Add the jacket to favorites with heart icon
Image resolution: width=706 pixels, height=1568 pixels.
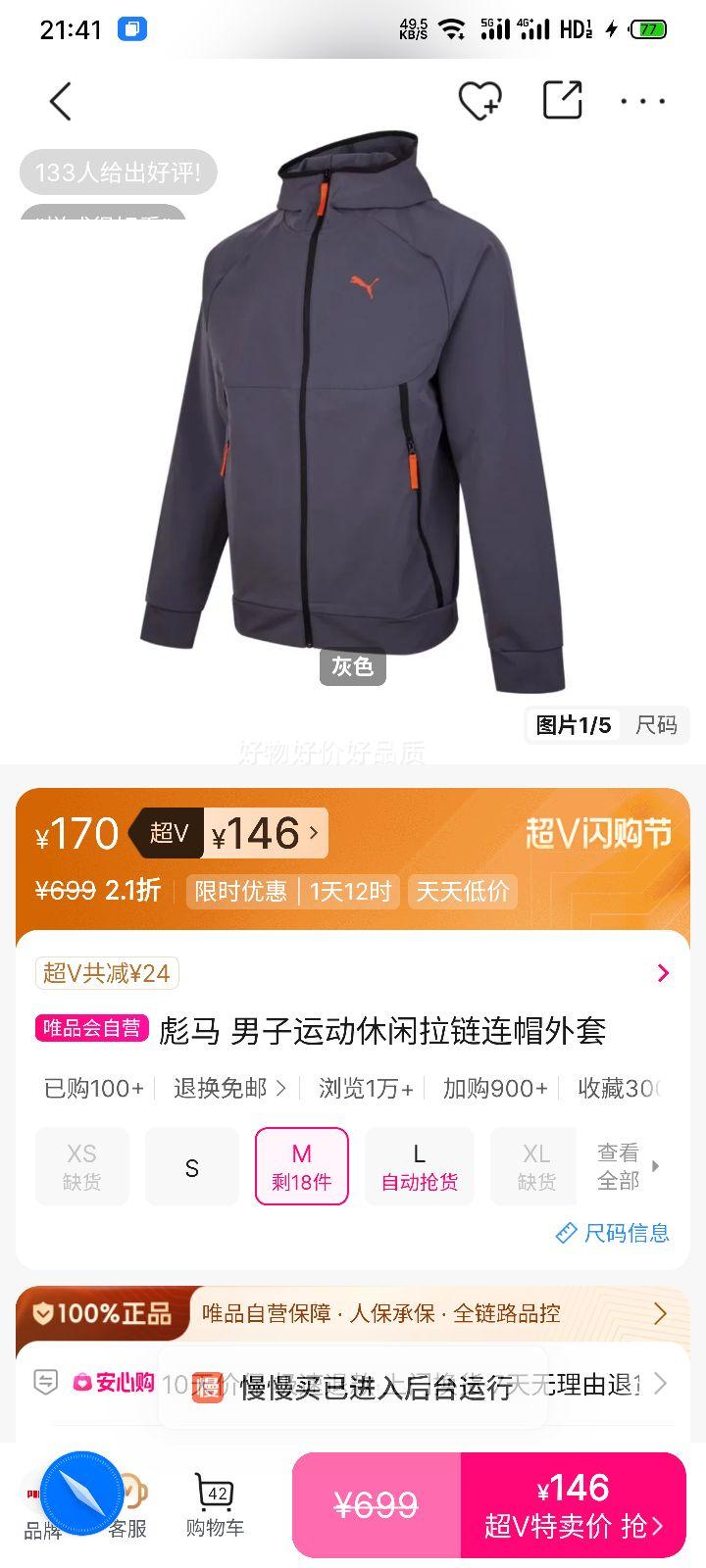coord(479,100)
